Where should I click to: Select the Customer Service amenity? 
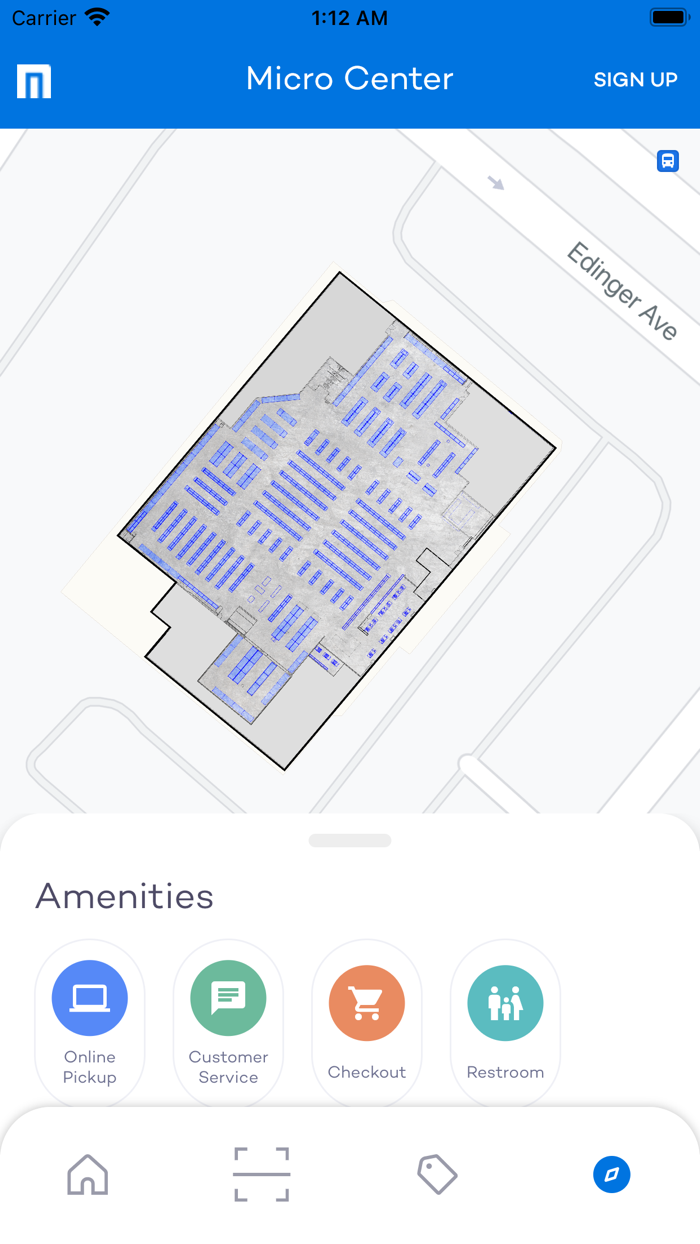point(228,1023)
